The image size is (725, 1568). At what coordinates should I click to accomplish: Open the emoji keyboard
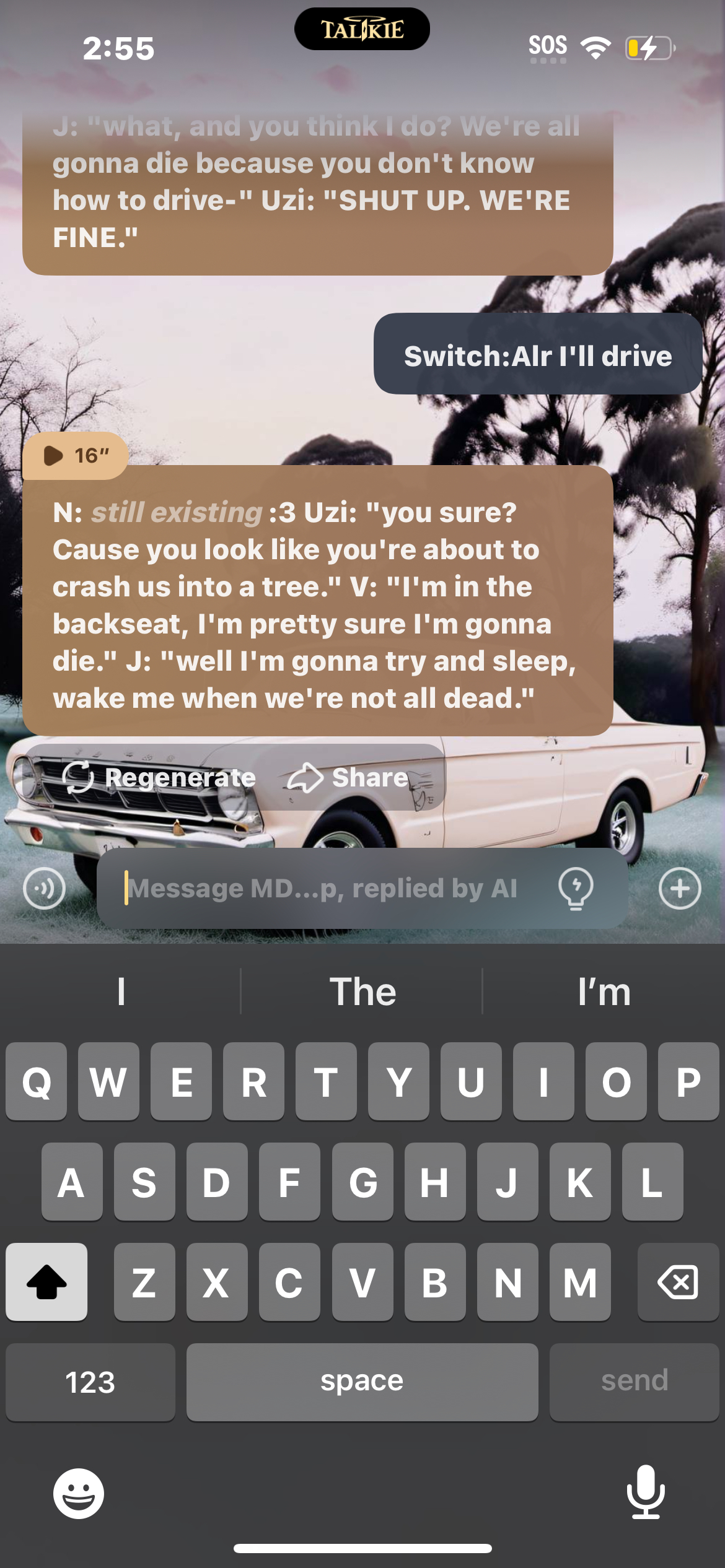pos(79,1494)
